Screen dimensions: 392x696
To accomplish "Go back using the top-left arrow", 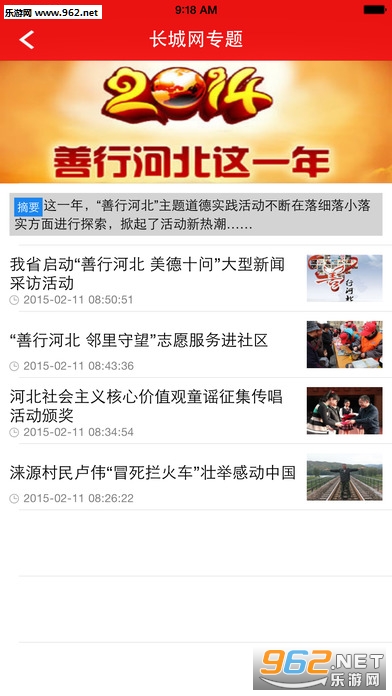I will tap(27, 40).
